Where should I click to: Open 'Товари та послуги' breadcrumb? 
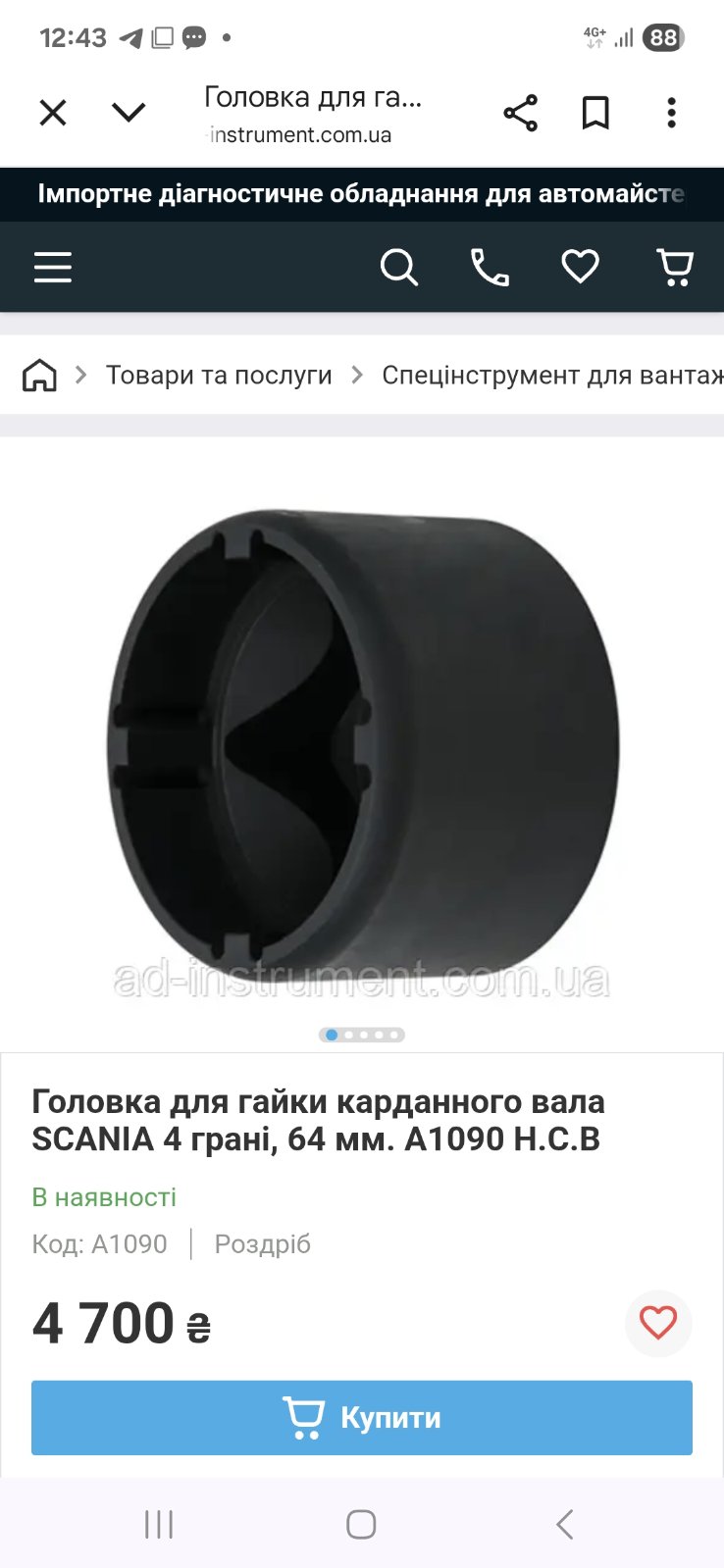(219, 375)
